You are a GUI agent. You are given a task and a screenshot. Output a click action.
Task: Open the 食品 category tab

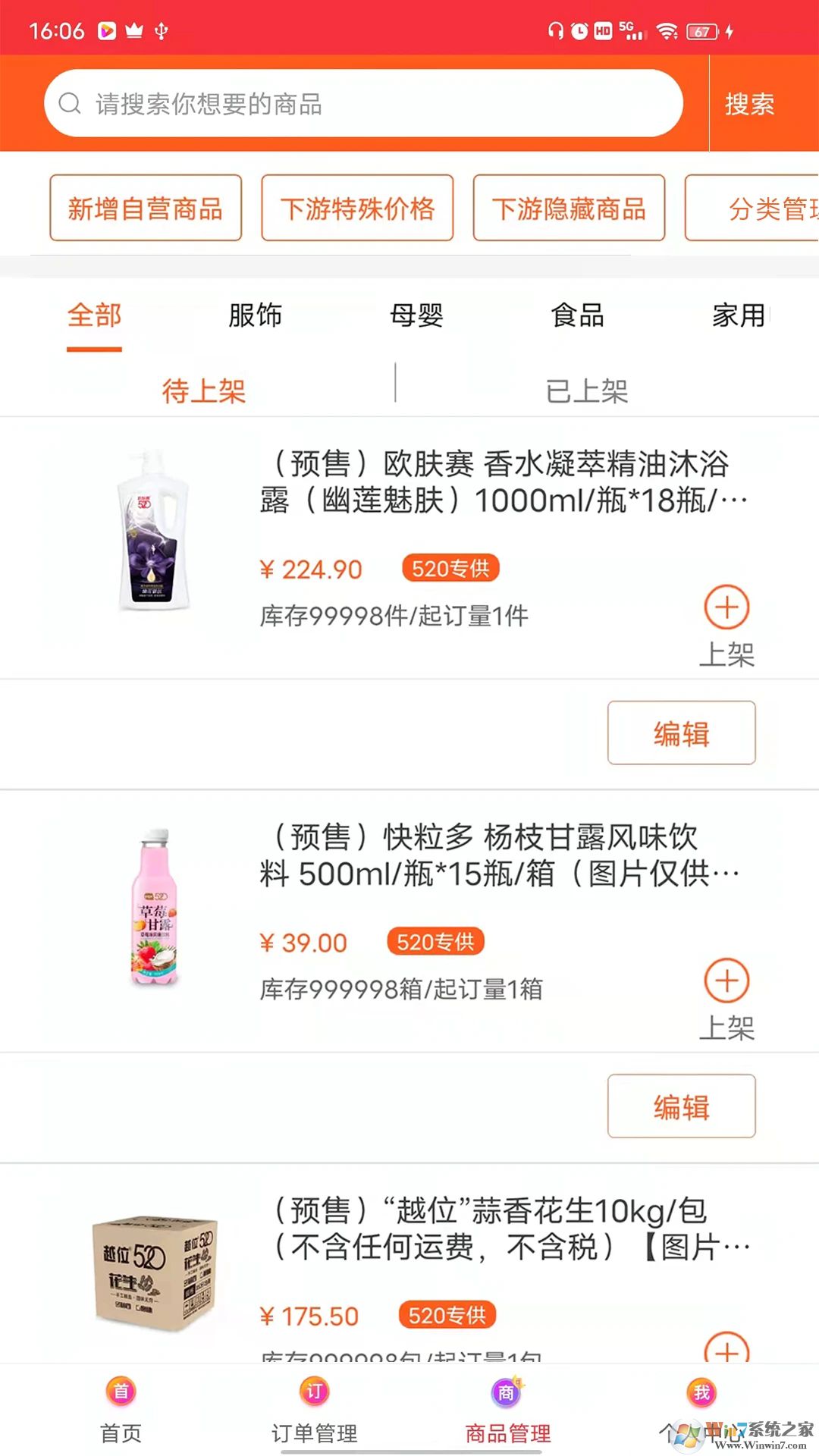[578, 315]
